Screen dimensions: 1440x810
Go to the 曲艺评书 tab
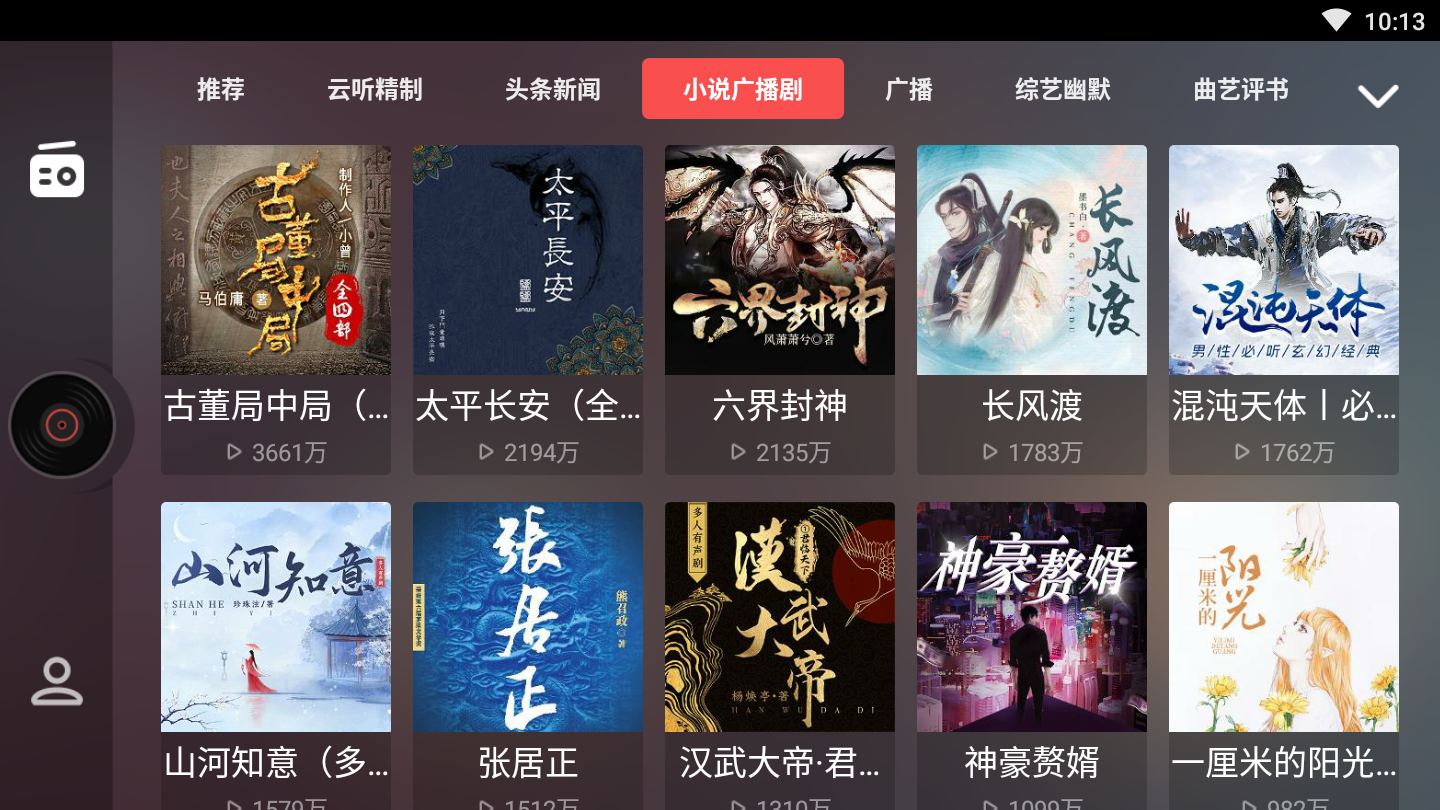[1241, 90]
